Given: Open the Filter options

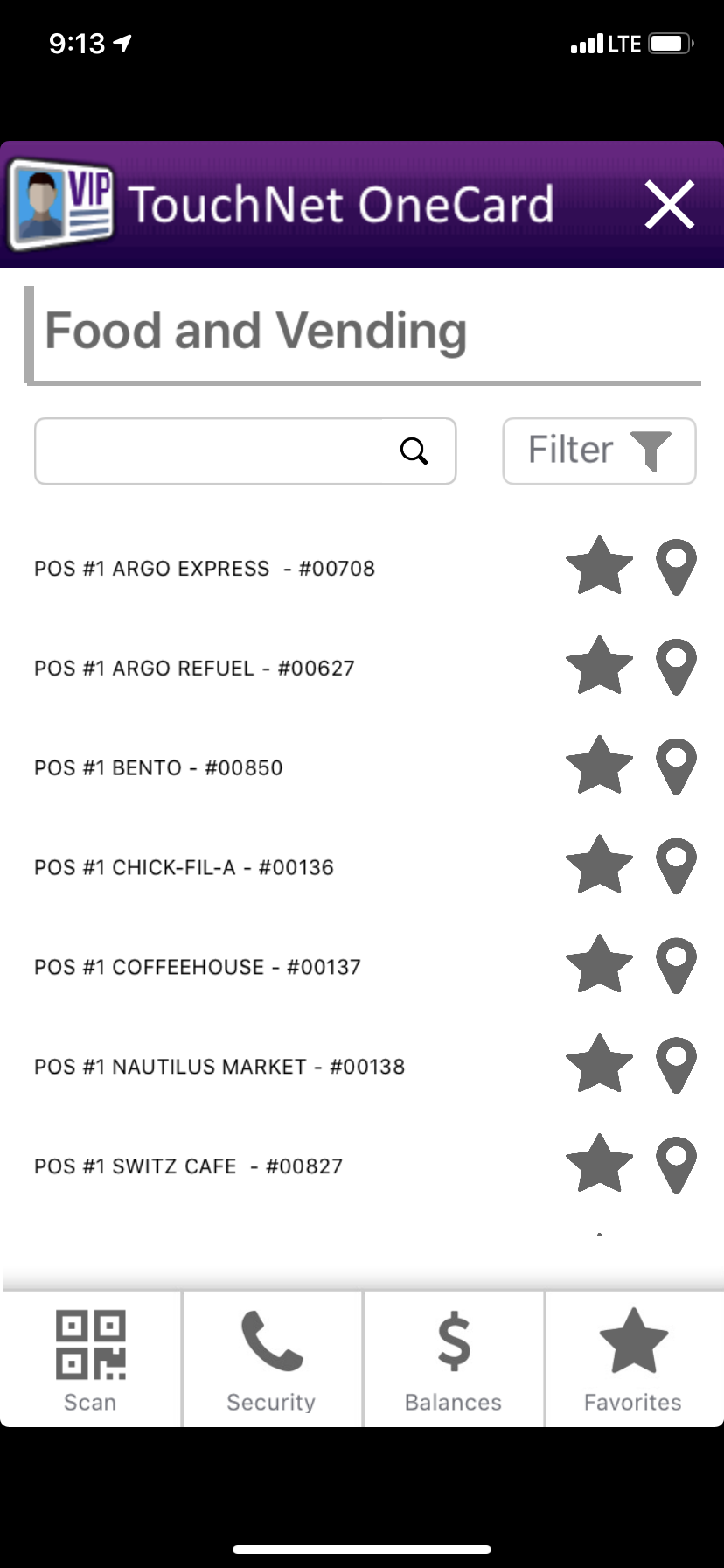Looking at the screenshot, I should (x=599, y=451).
